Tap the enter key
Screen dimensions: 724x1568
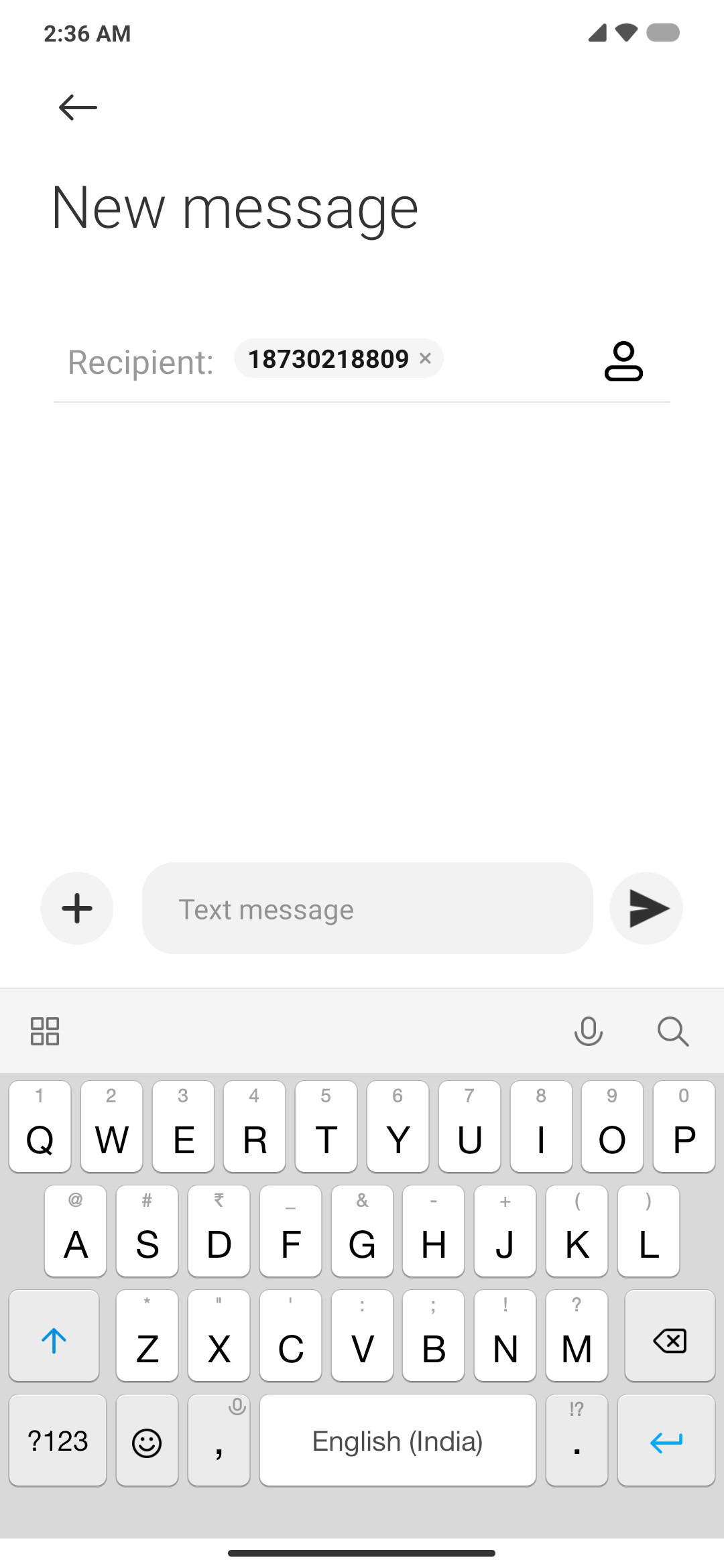(666, 1440)
